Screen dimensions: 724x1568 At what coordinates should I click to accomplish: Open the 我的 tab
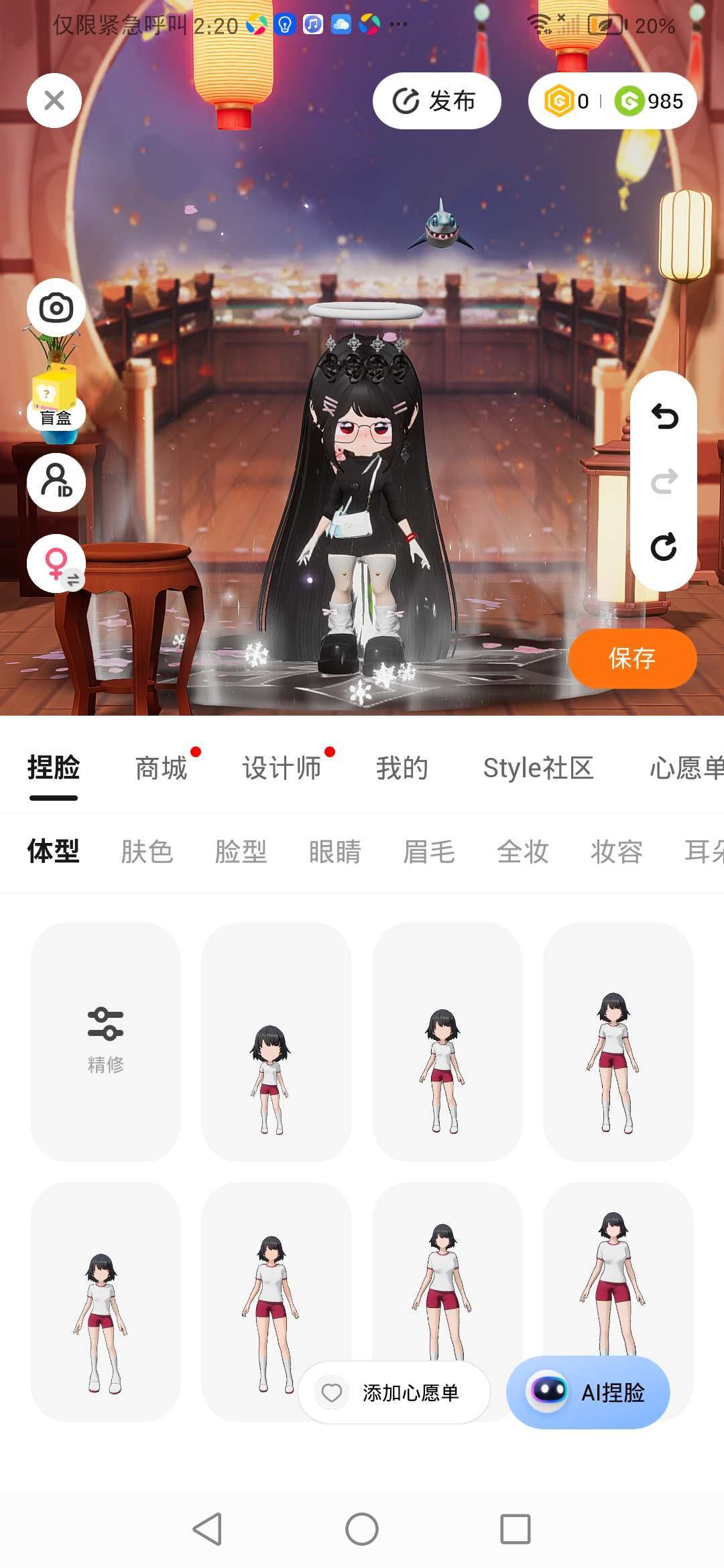(x=402, y=768)
